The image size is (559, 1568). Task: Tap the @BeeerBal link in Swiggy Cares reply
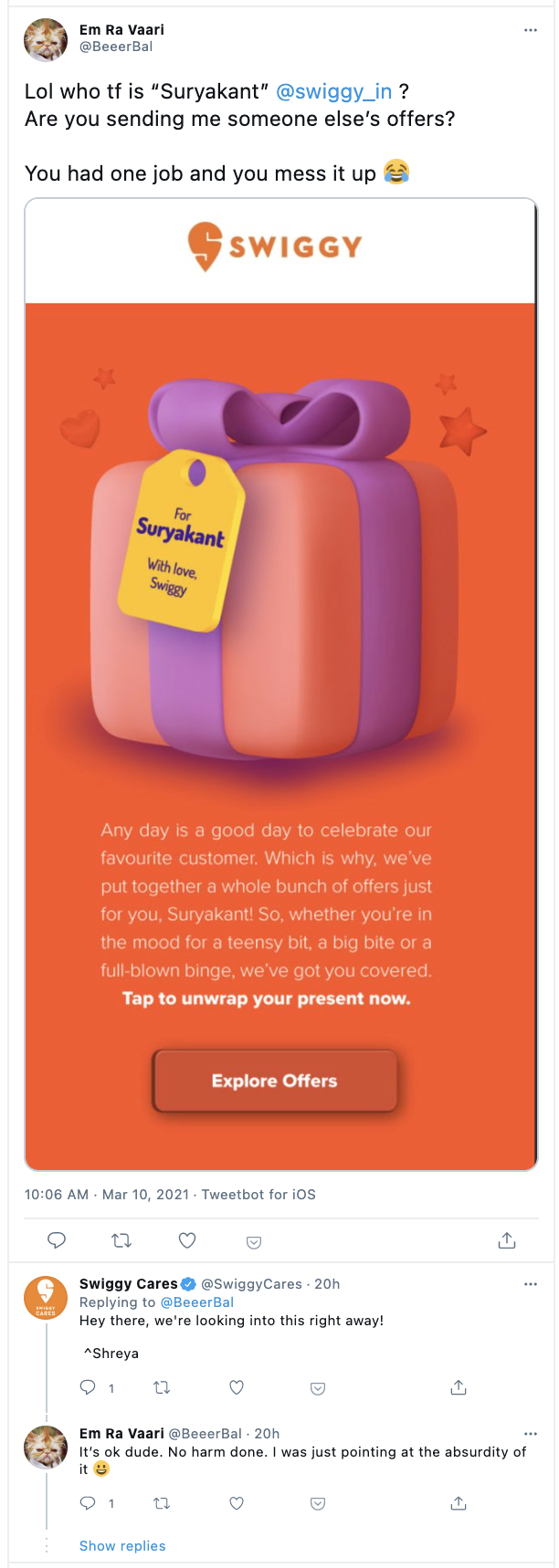click(196, 1302)
